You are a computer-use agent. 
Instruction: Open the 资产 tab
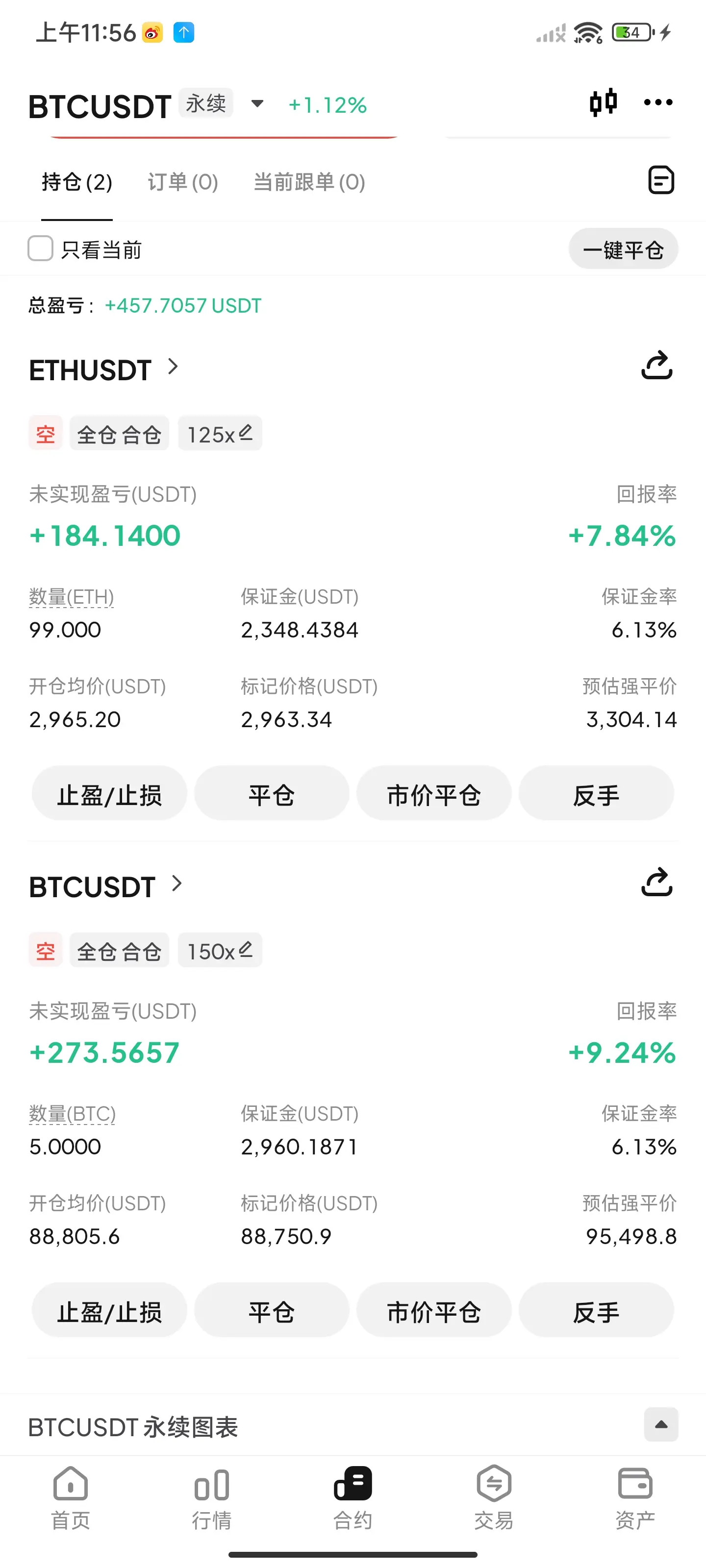(x=635, y=1497)
